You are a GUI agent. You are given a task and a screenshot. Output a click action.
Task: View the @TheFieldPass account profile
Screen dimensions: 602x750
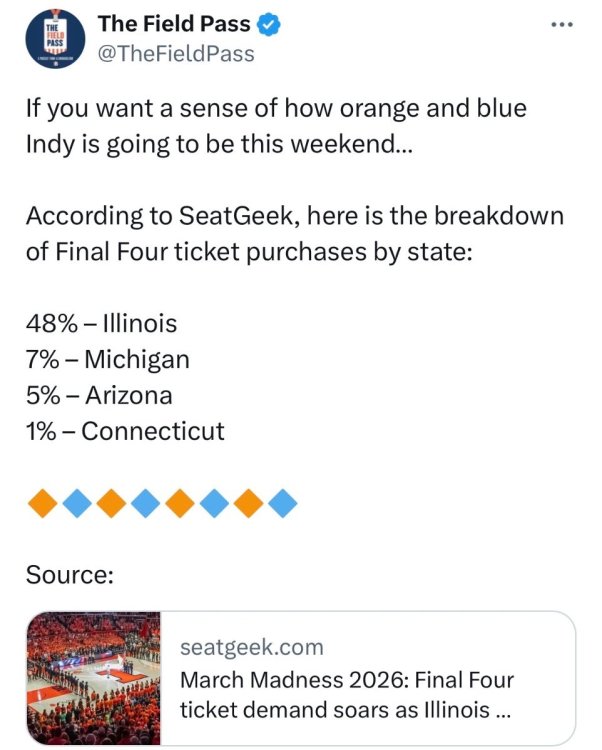tap(176, 54)
